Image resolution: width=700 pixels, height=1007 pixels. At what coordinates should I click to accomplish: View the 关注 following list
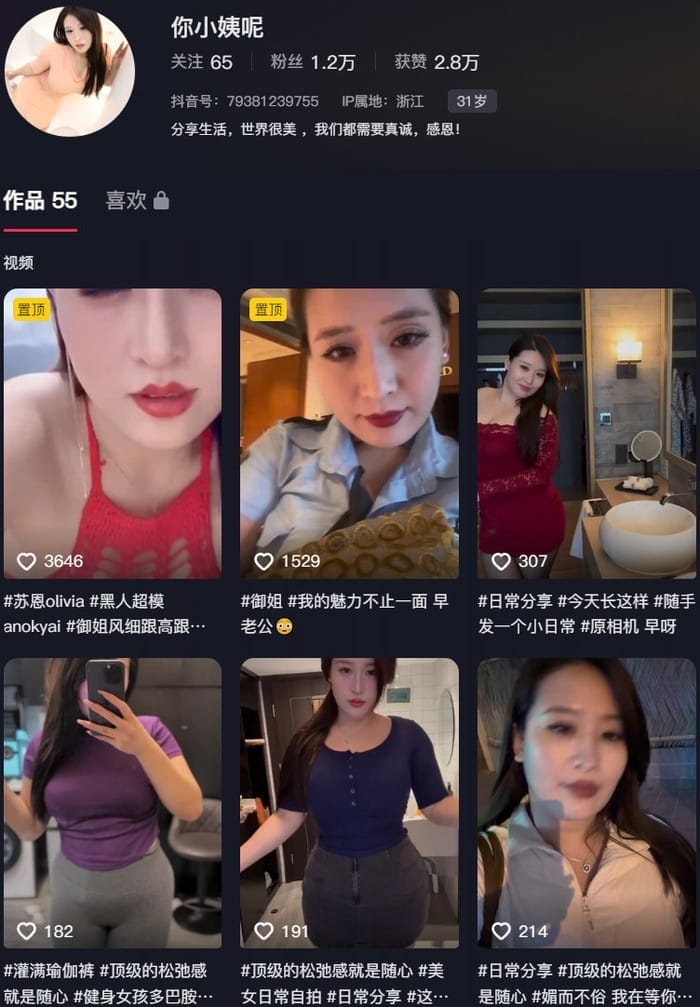[201, 62]
